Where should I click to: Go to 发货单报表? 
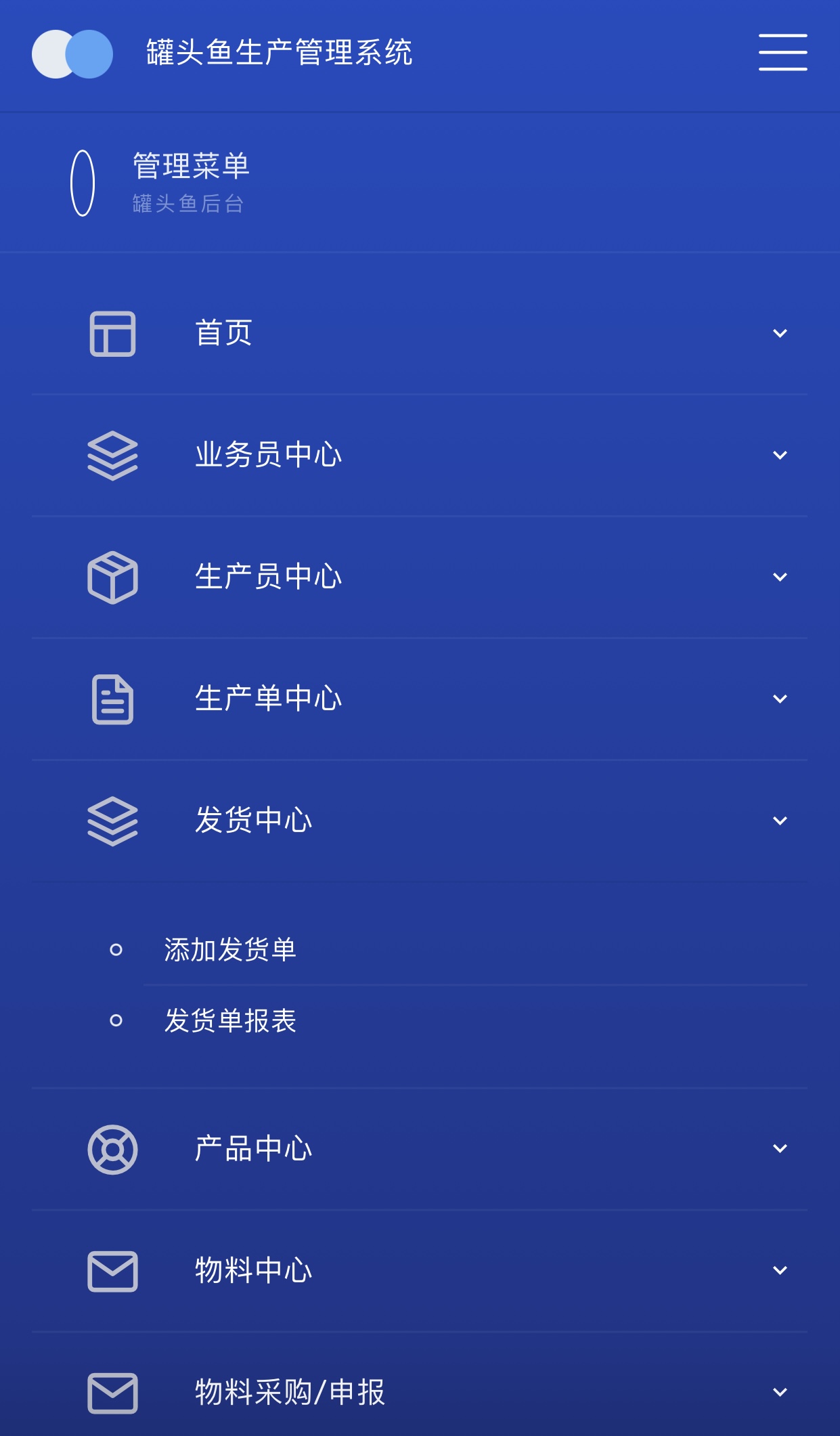(x=230, y=1020)
